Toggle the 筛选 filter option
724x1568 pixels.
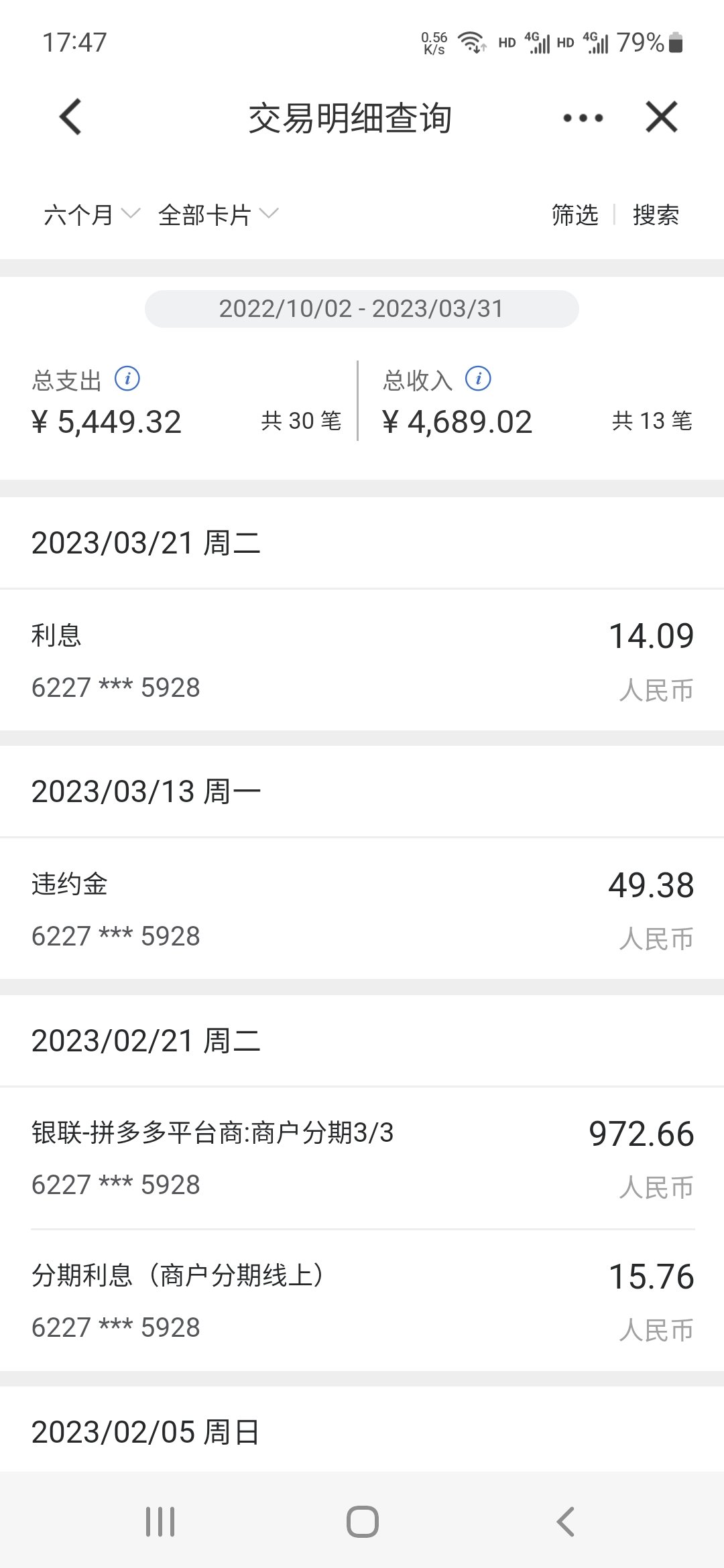pos(573,215)
